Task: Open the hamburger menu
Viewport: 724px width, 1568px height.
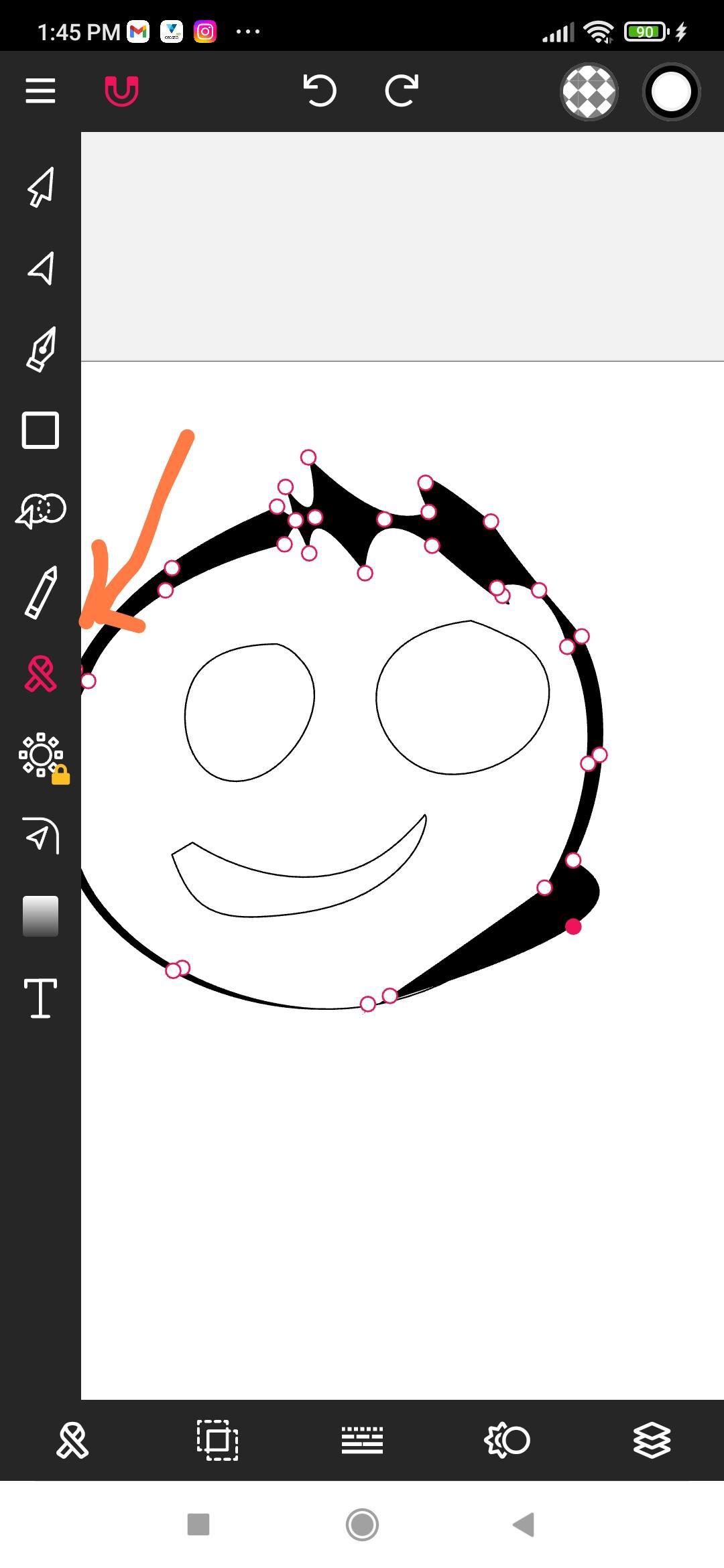Action: pos(40,91)
